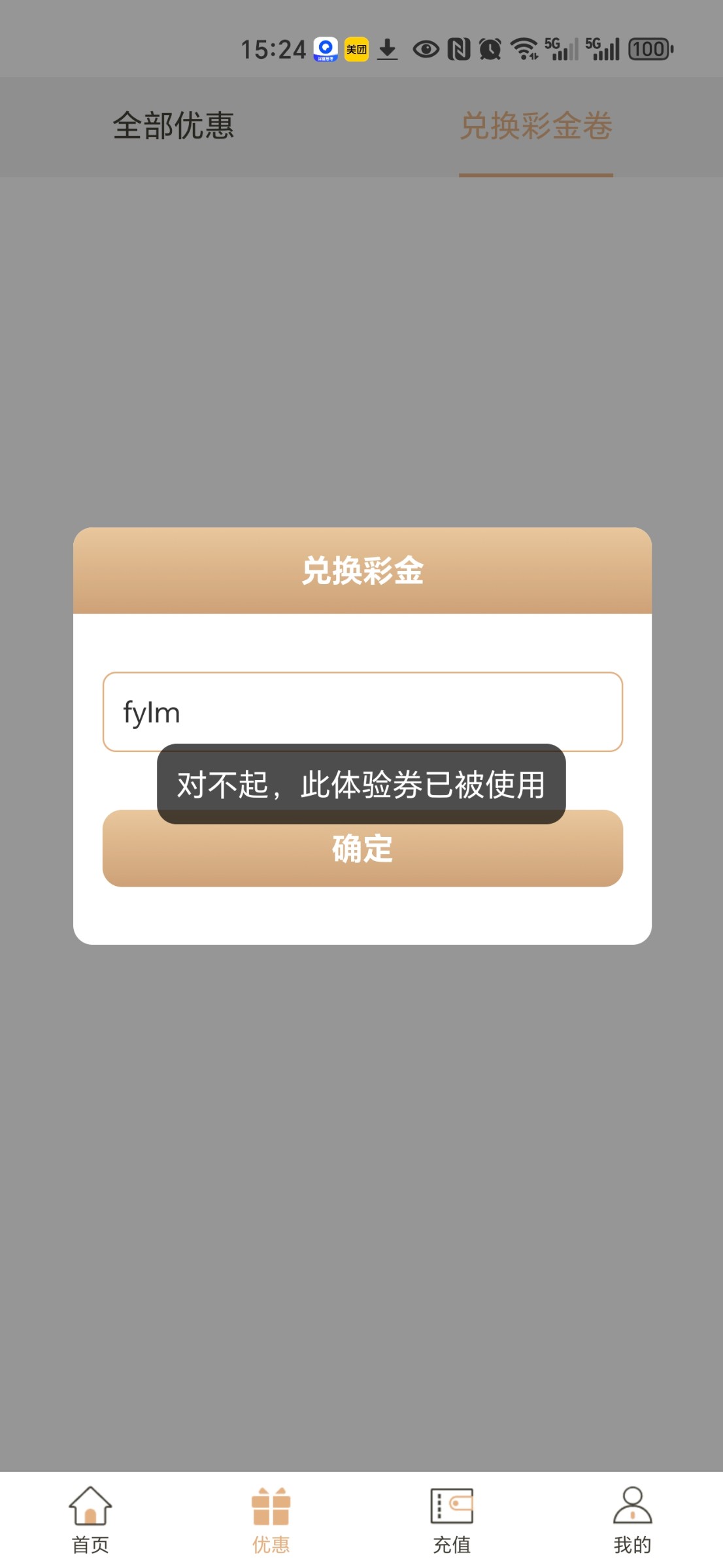Open the 我的 profile tab
The height and width of the screenshot is (1568, 723).
632,1520
